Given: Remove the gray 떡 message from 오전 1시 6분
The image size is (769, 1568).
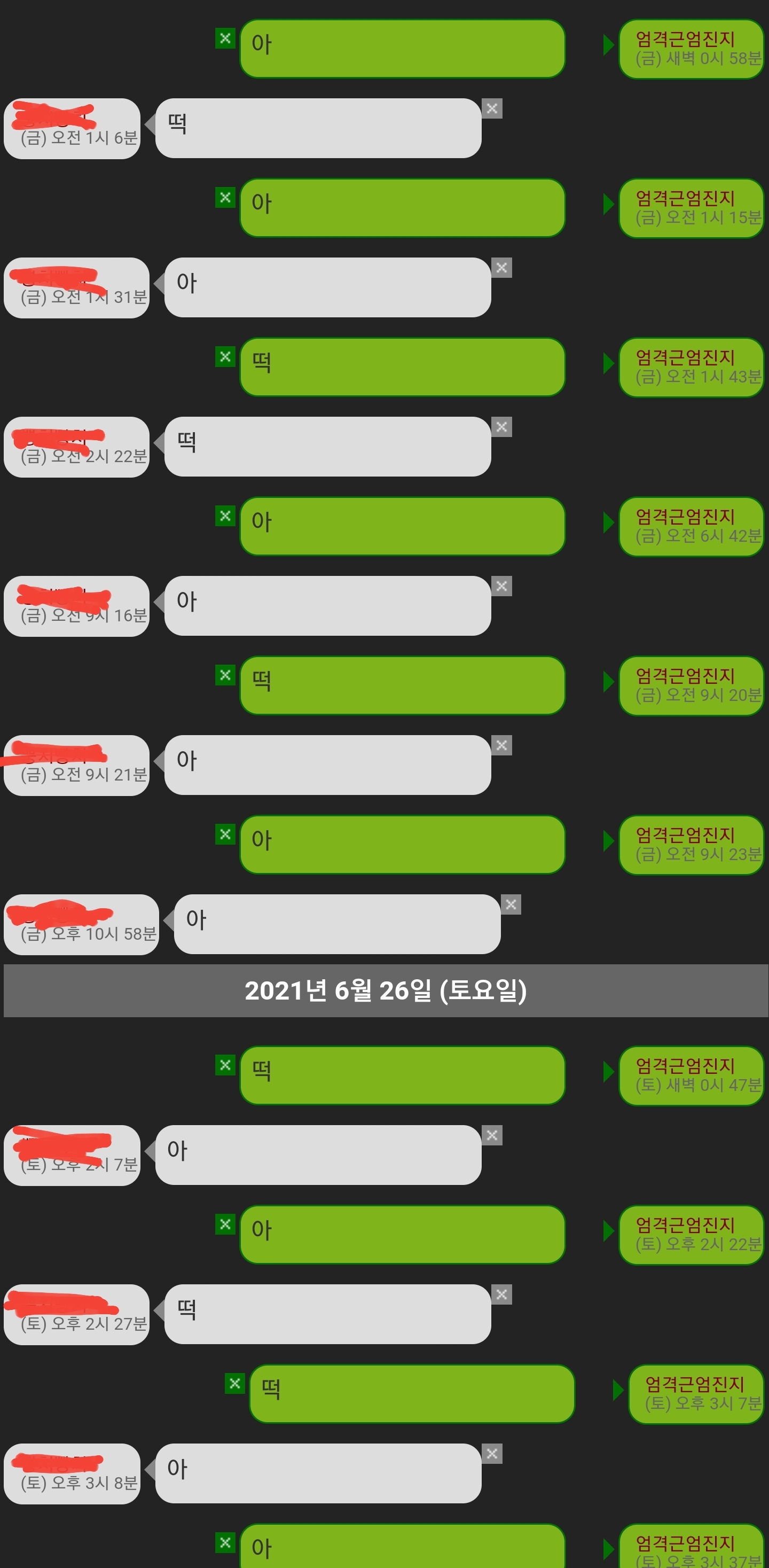Looking at the screenshot, I should 492,108.
